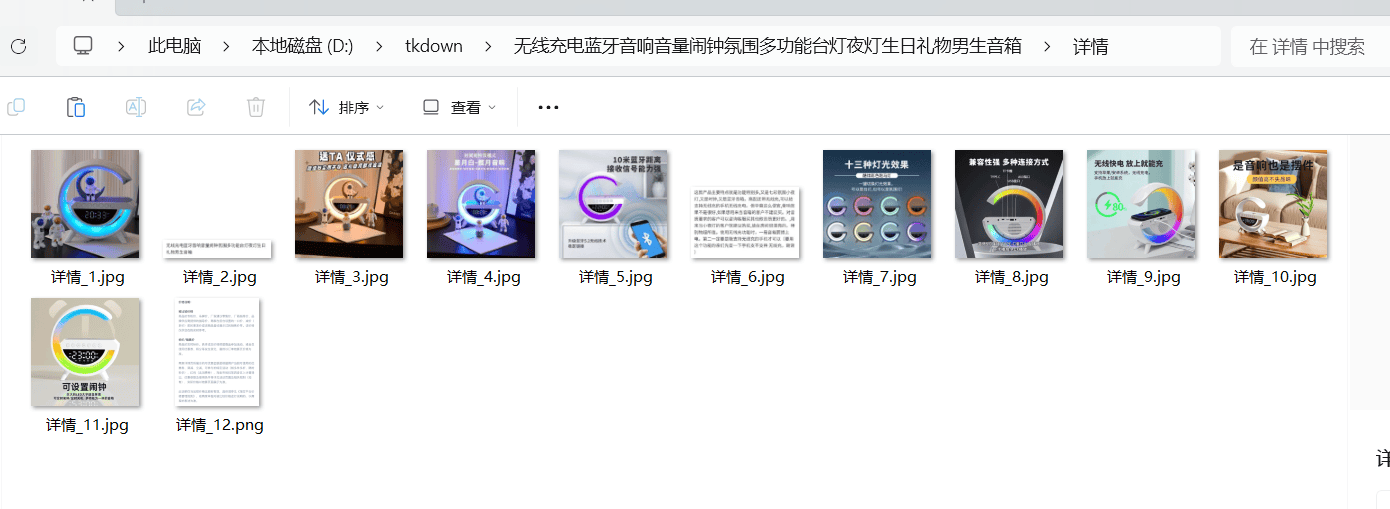Click the share toolbar icon
Image resolution: width=1390 pixels, height=509 pixels.
pyautogui.click(x=196, y=107)
